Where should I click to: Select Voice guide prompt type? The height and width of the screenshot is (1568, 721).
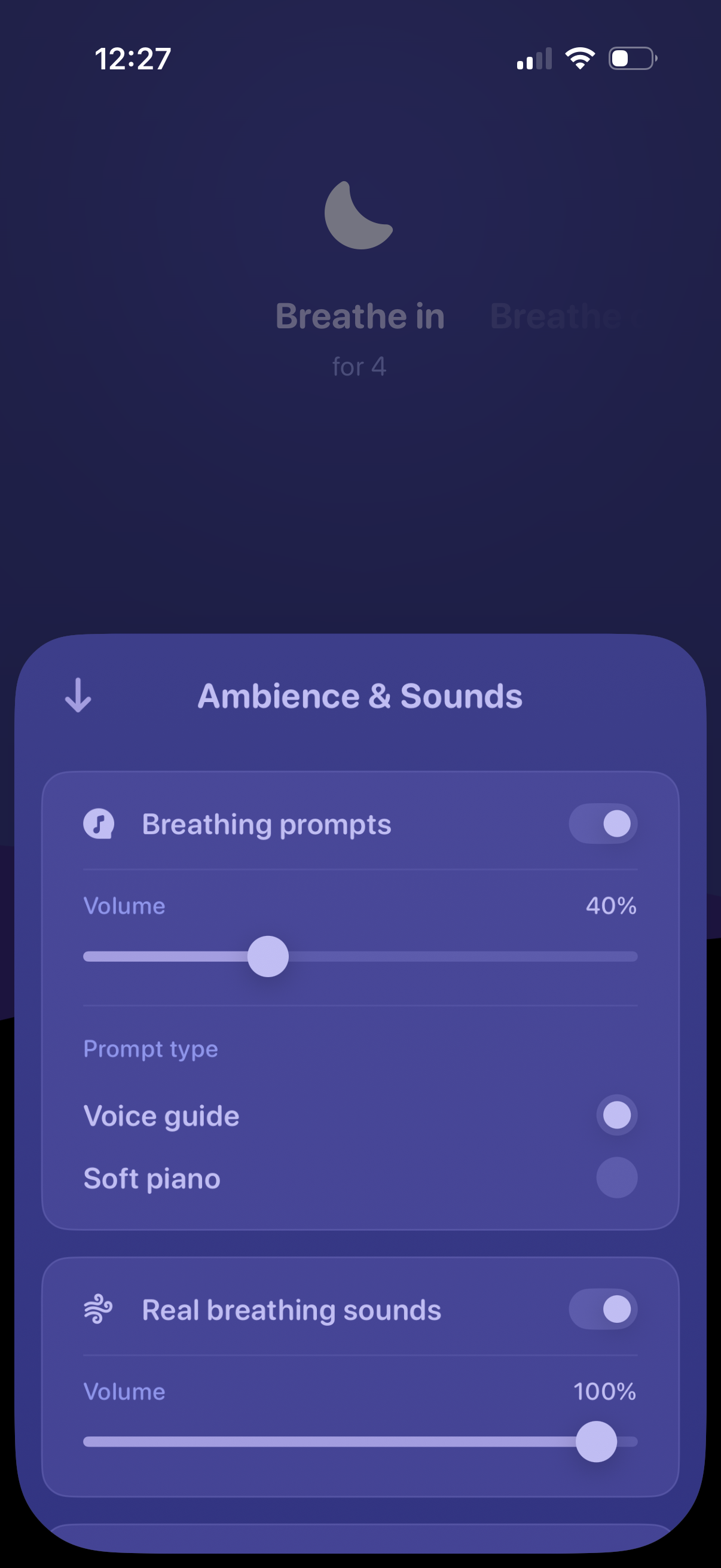[x=616, y=1115]
